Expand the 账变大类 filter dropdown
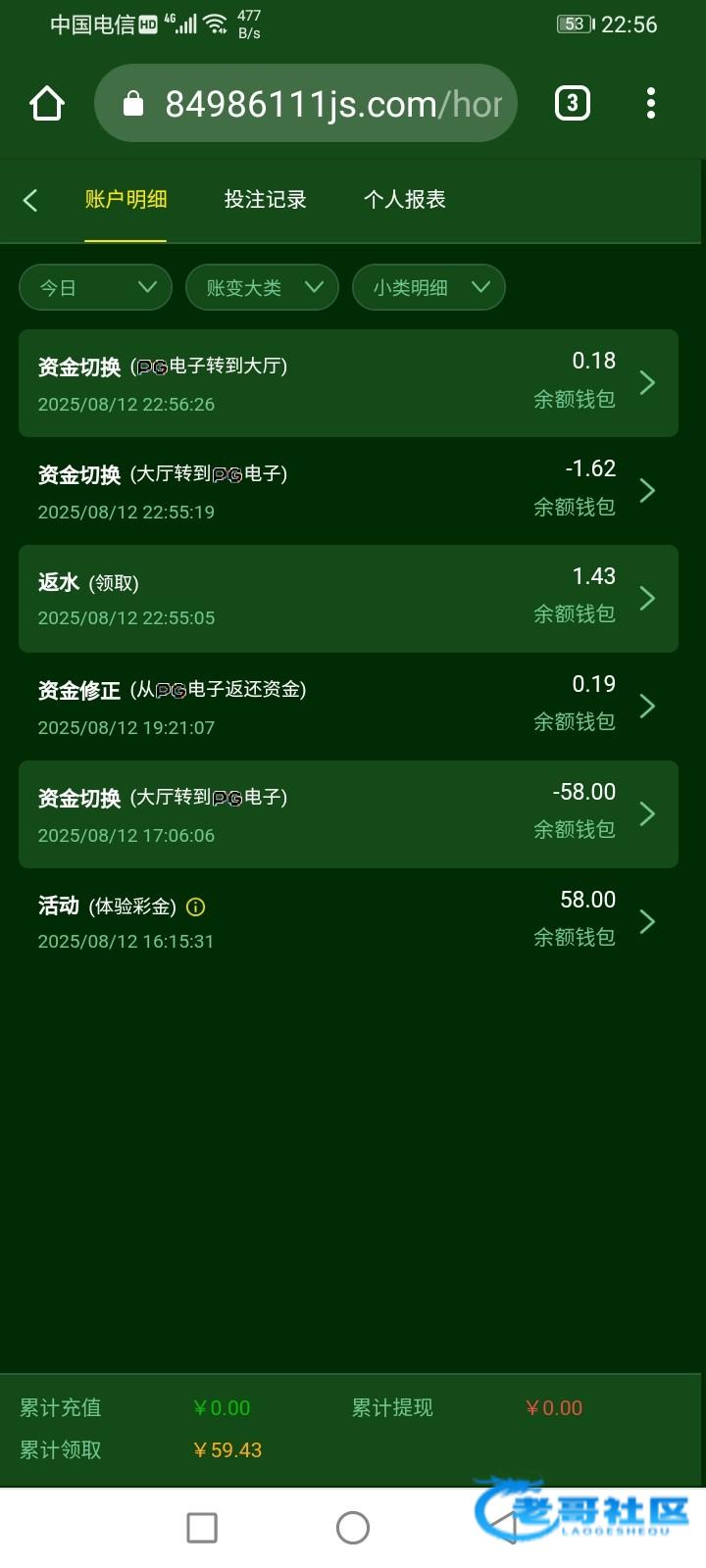706x1568 pixels. tap(262, 287)
